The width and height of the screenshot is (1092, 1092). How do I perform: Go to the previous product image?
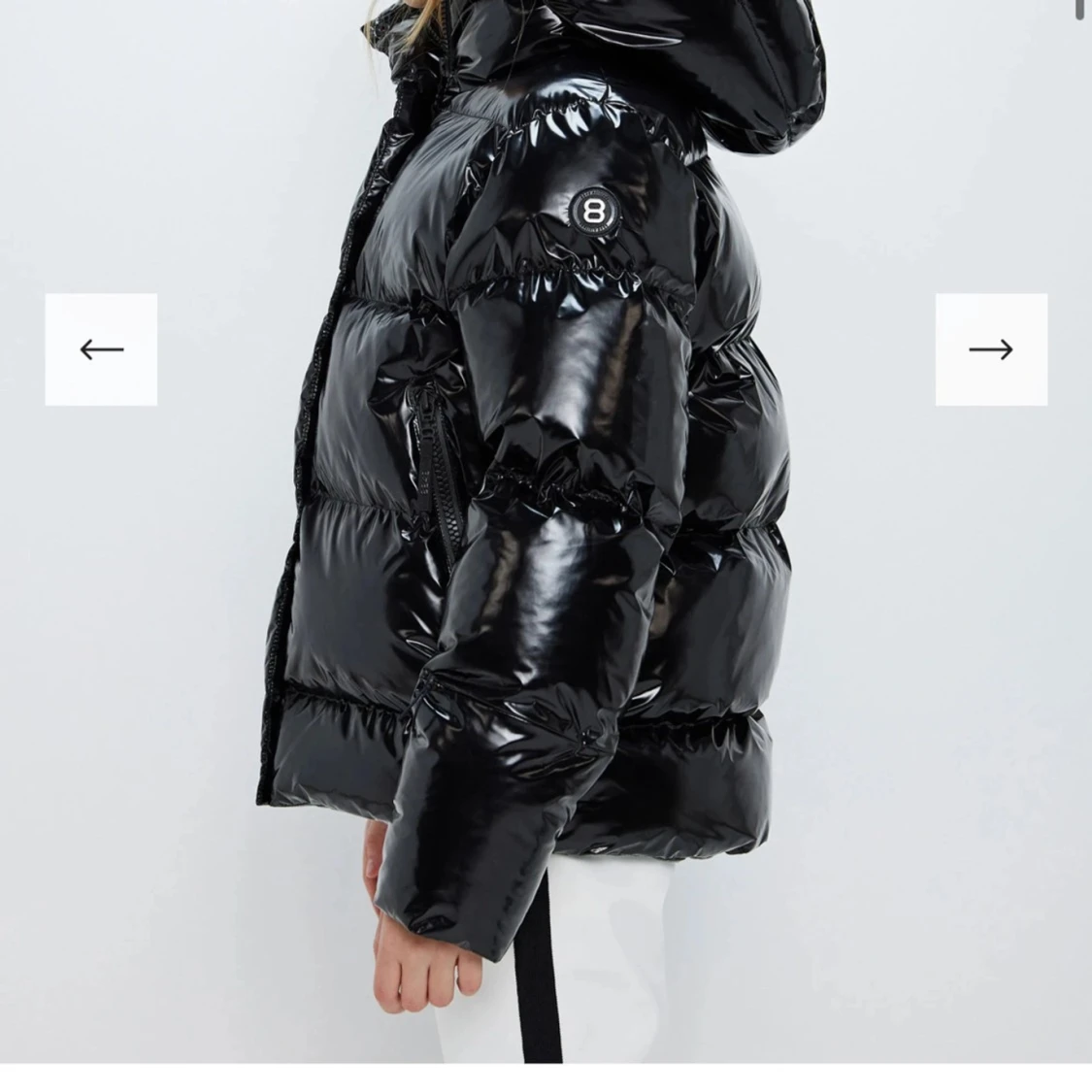tap(101, 349)
